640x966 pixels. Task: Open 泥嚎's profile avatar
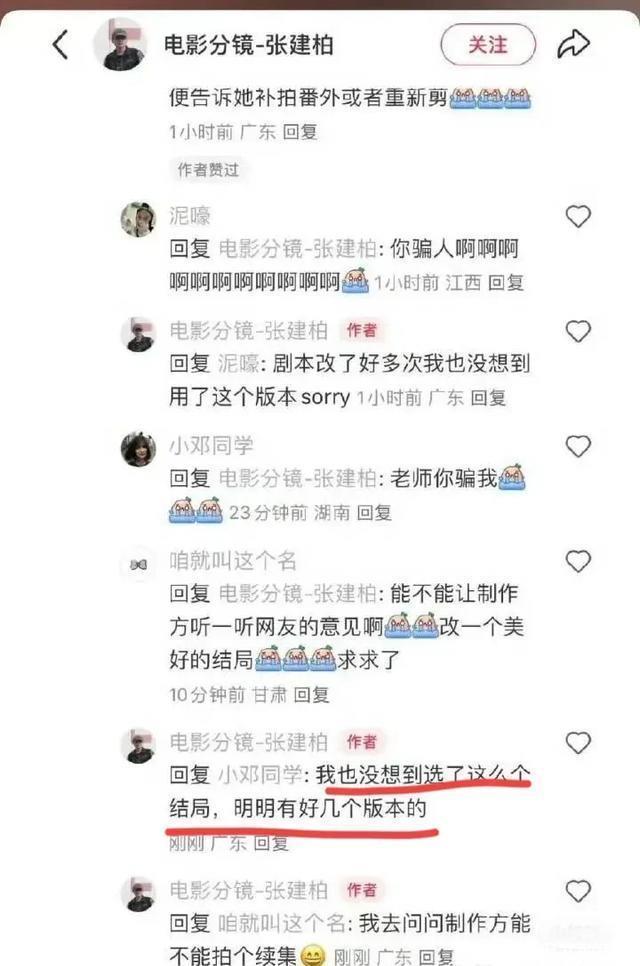(x=138, y=219)
